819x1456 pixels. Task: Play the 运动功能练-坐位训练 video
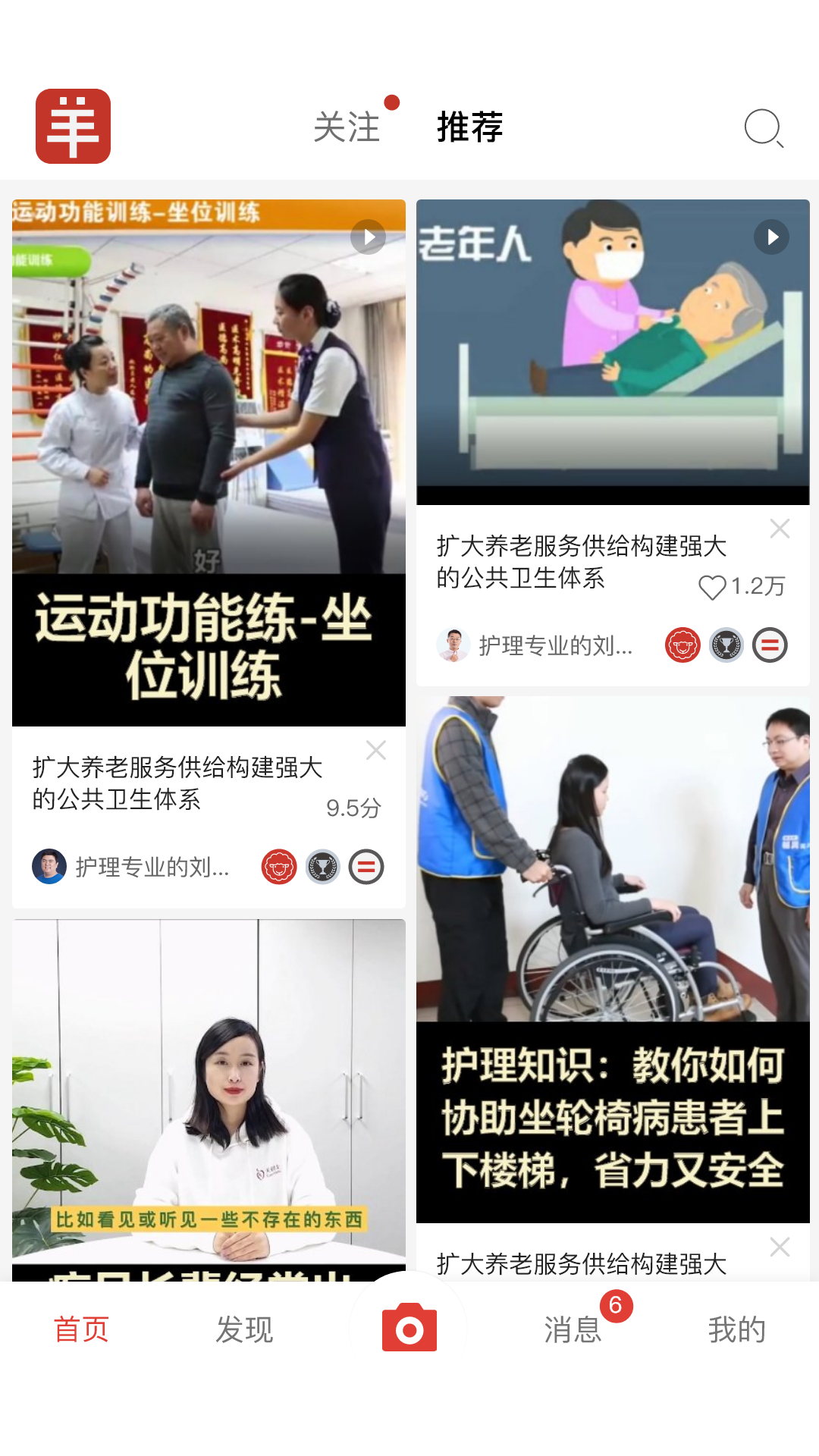pos(369,237)
